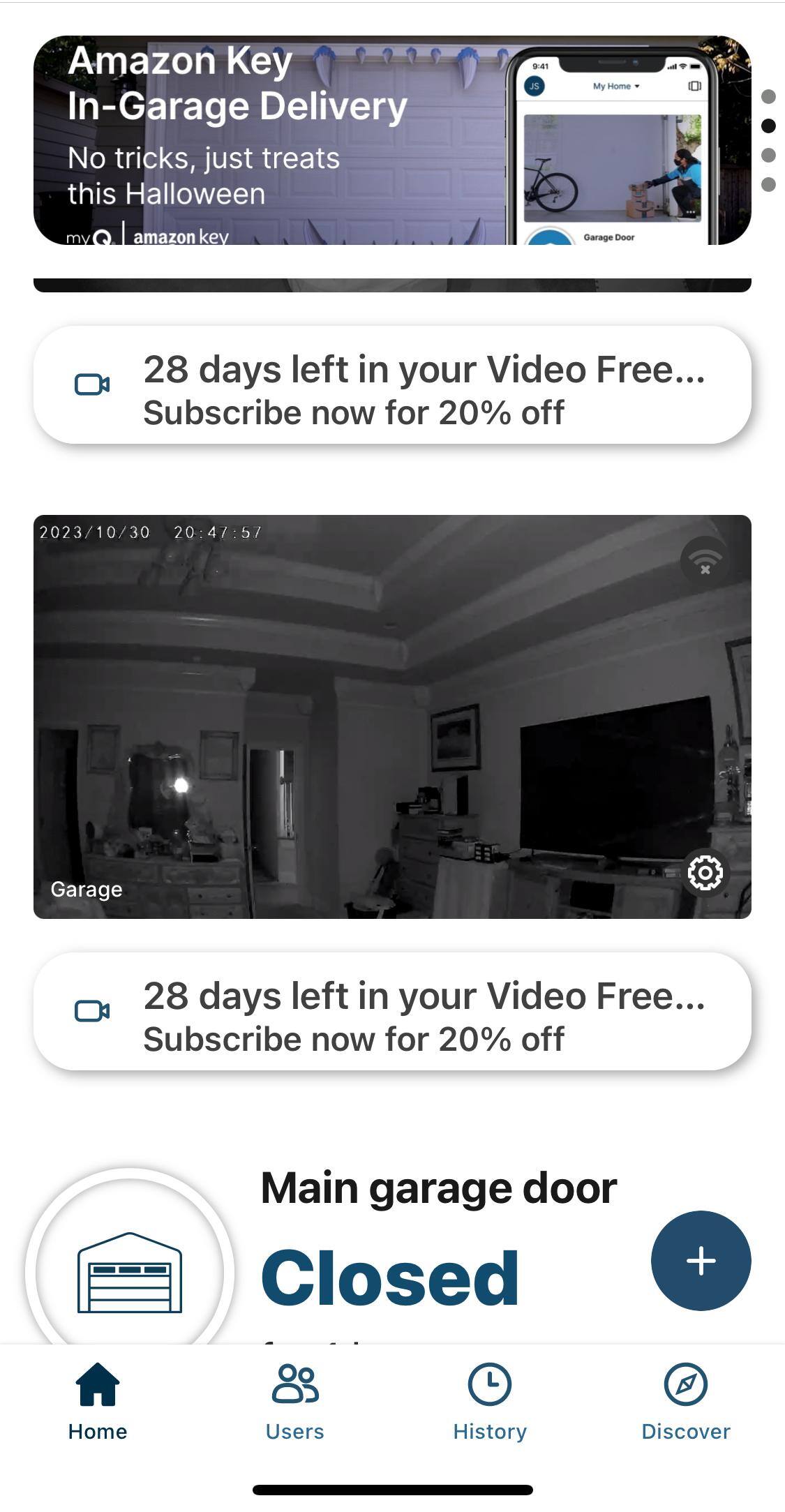Open the video subscription offer above Garage camera
The height and width of the screenshot is (1512, 785).
[392, 384]
